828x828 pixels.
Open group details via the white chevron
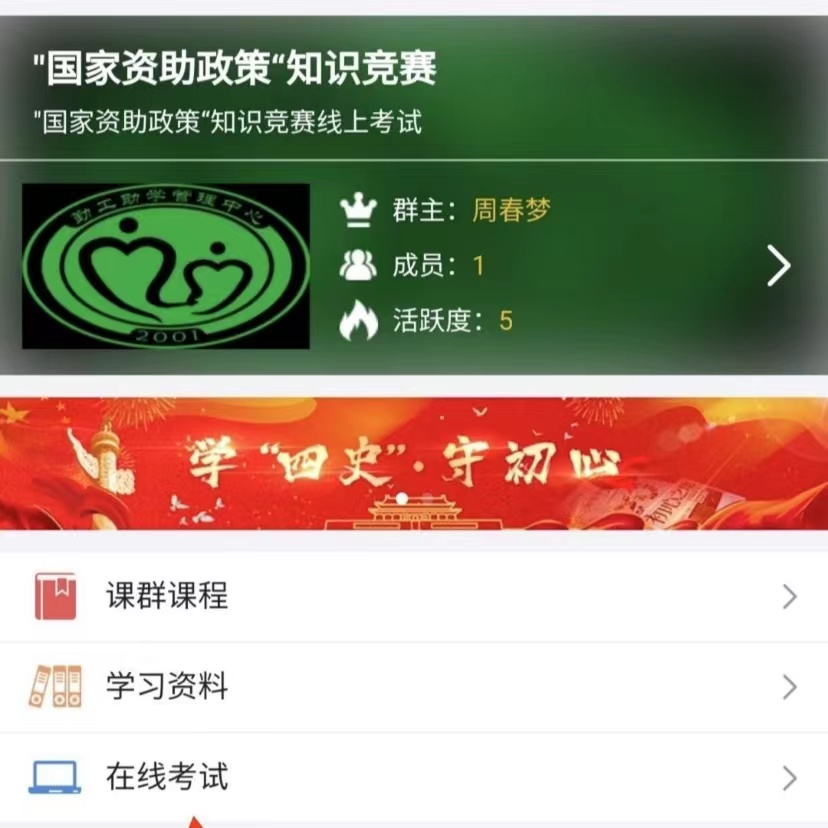(778, 266)
